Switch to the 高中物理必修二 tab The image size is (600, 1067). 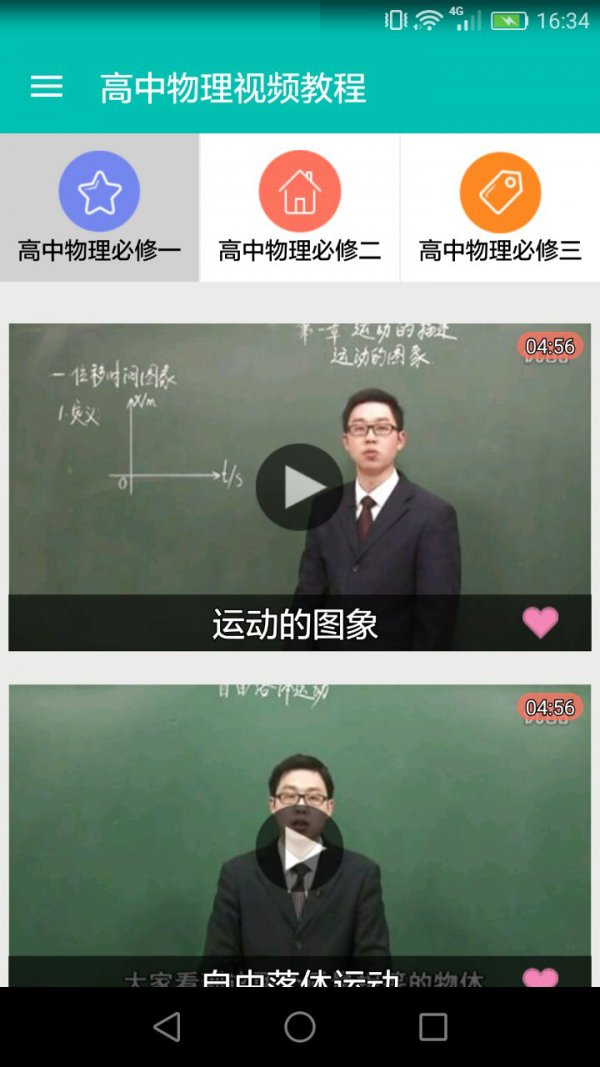coord(300,208)
